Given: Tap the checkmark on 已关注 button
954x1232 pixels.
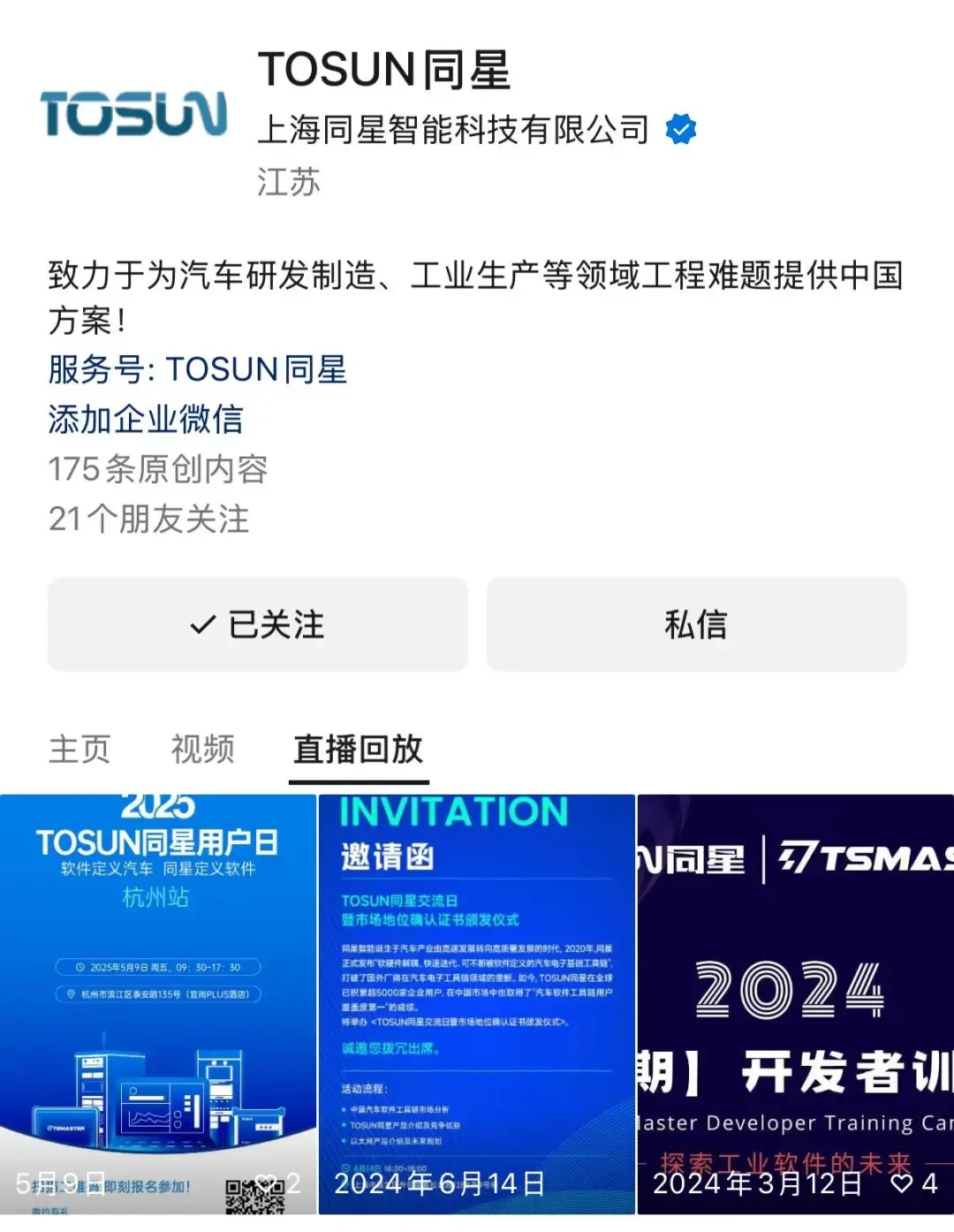Looking at the screenshot, I should pyautogui.click(x=201, y=625).
